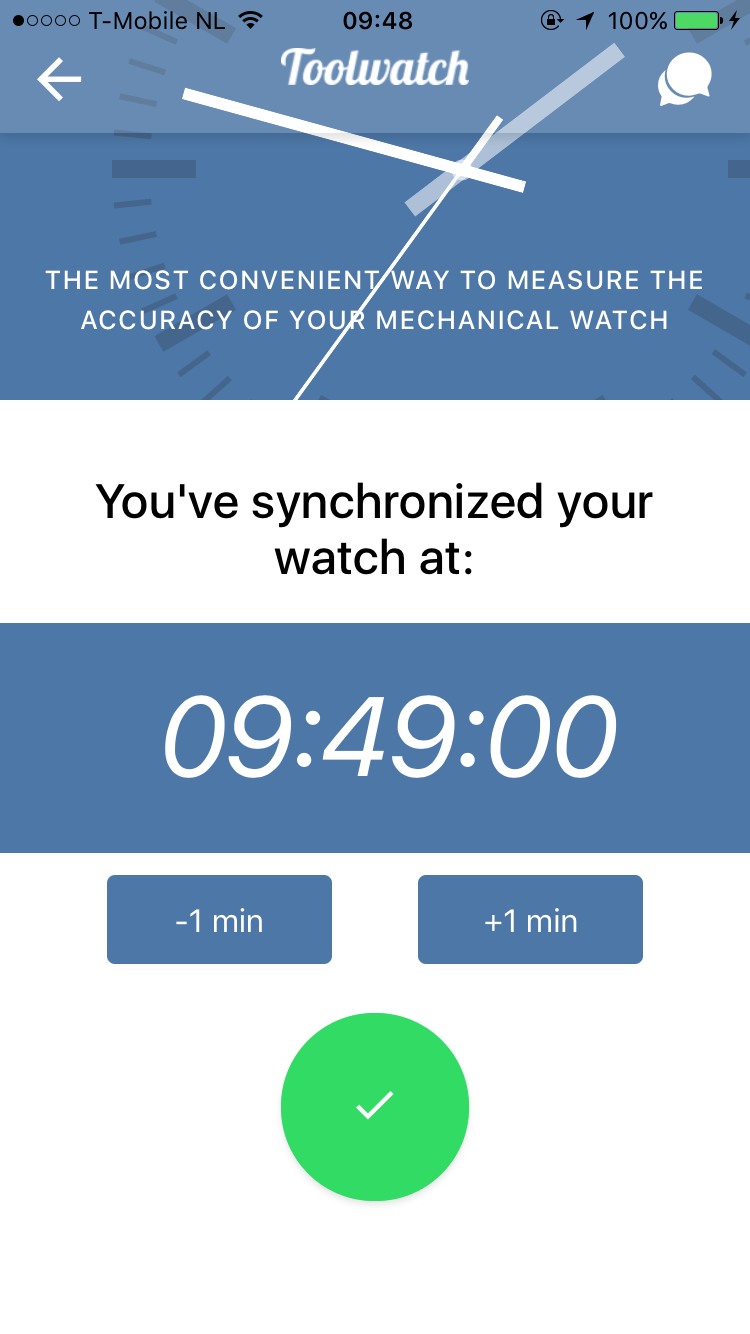
Task: Tap the green checkmark to confirm synchronization
Action: point(375,1105)
